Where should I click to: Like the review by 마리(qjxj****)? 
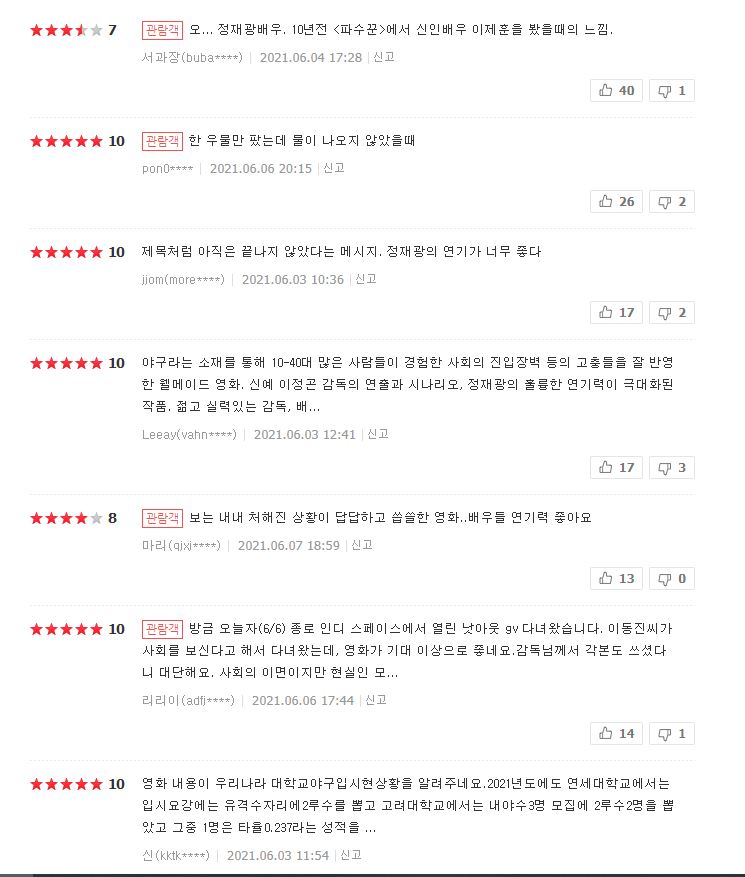pyautogui.click(x=616, y=579)
